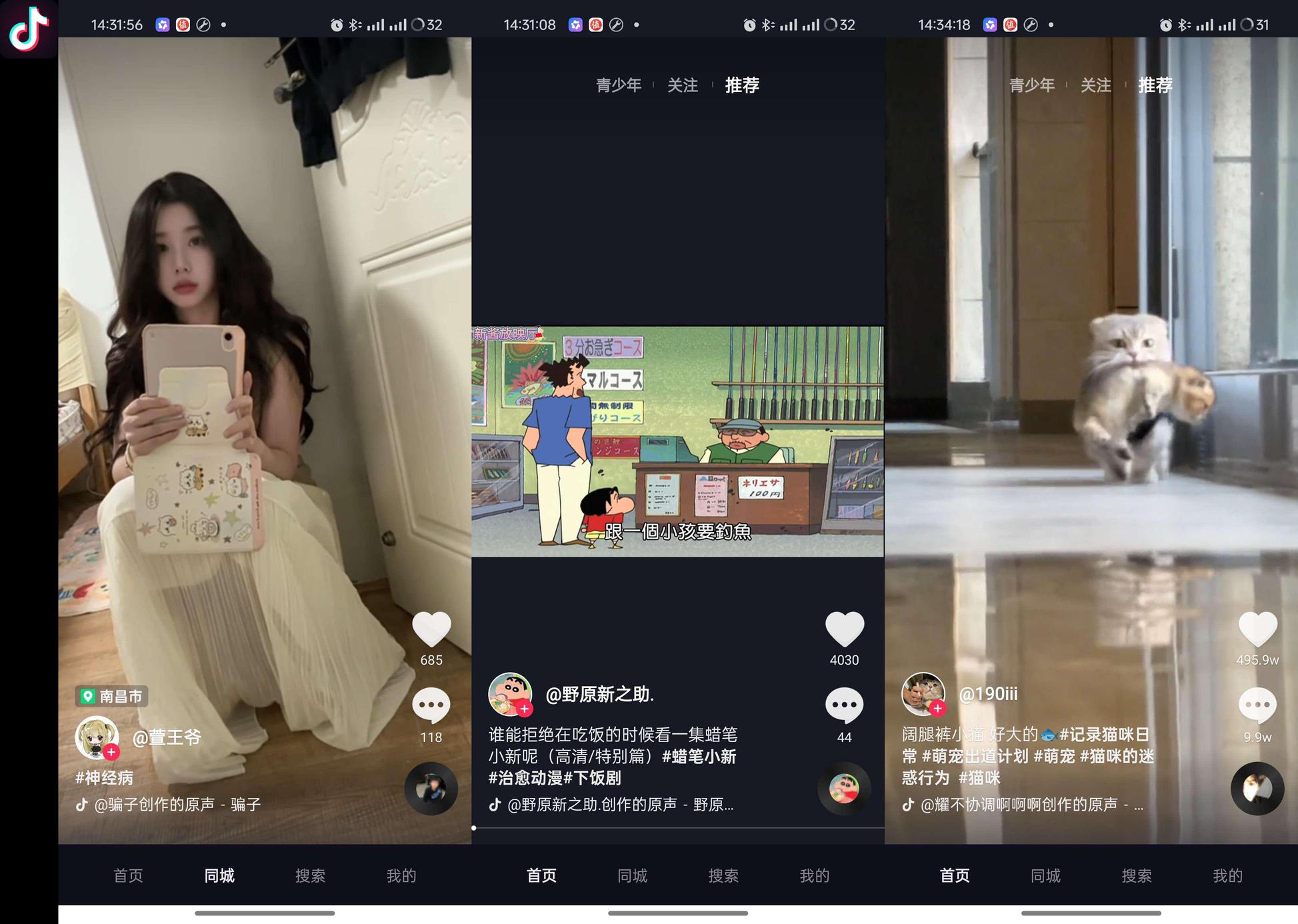The width and height of the screenshot is (1298, 924).
Task: Open the #神经病 hashtag
Action: [104, 778]
